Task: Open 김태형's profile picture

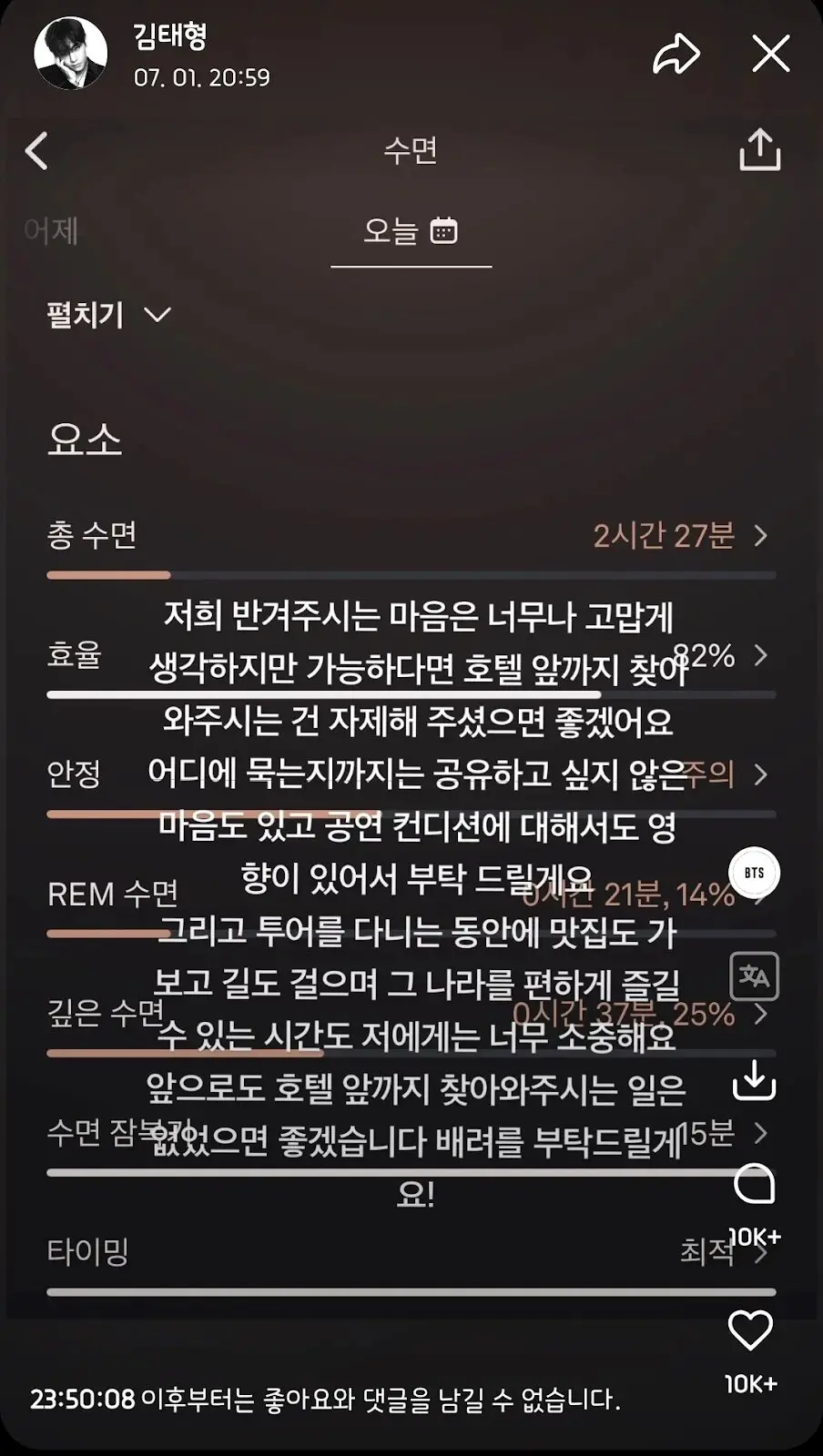Action: (x=71, y=53)
